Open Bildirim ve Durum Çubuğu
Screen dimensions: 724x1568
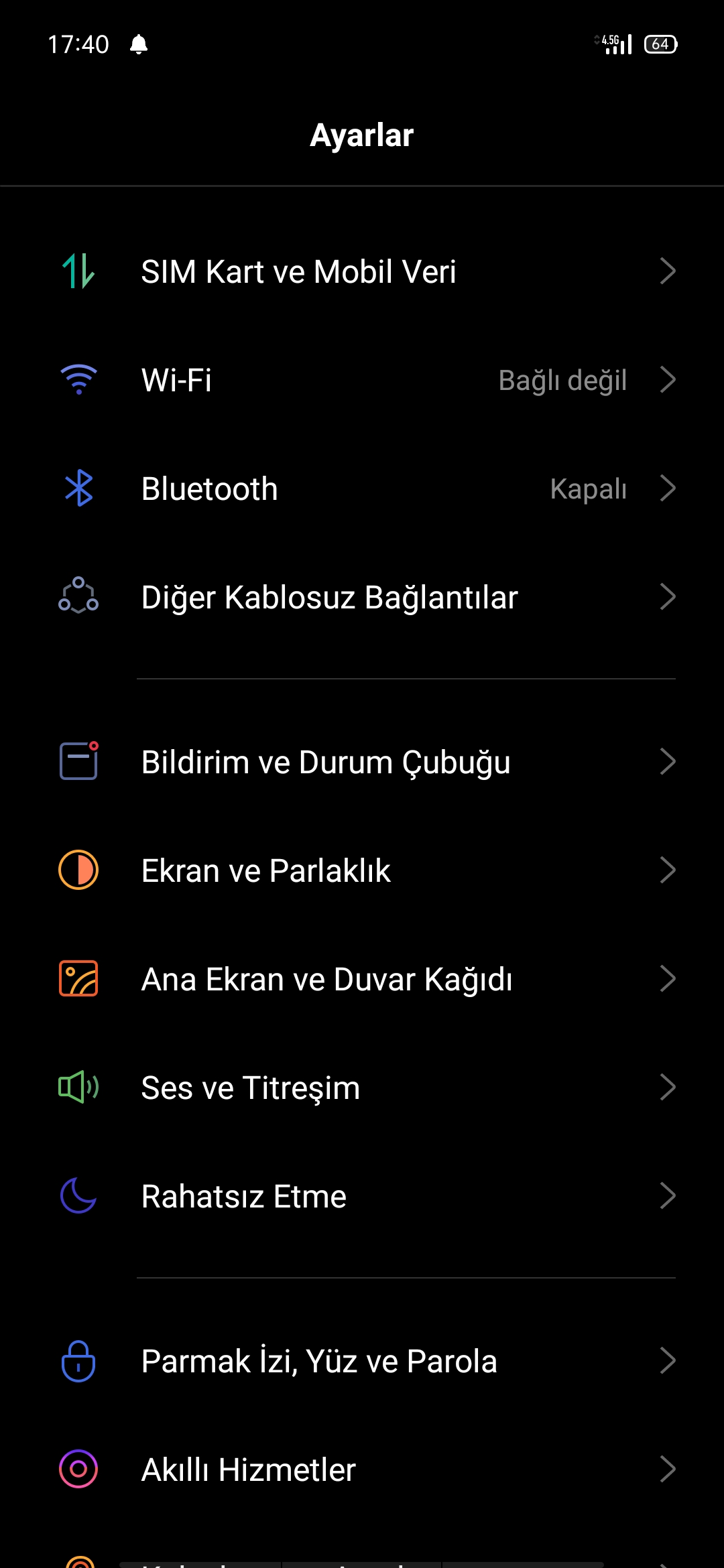362,762
